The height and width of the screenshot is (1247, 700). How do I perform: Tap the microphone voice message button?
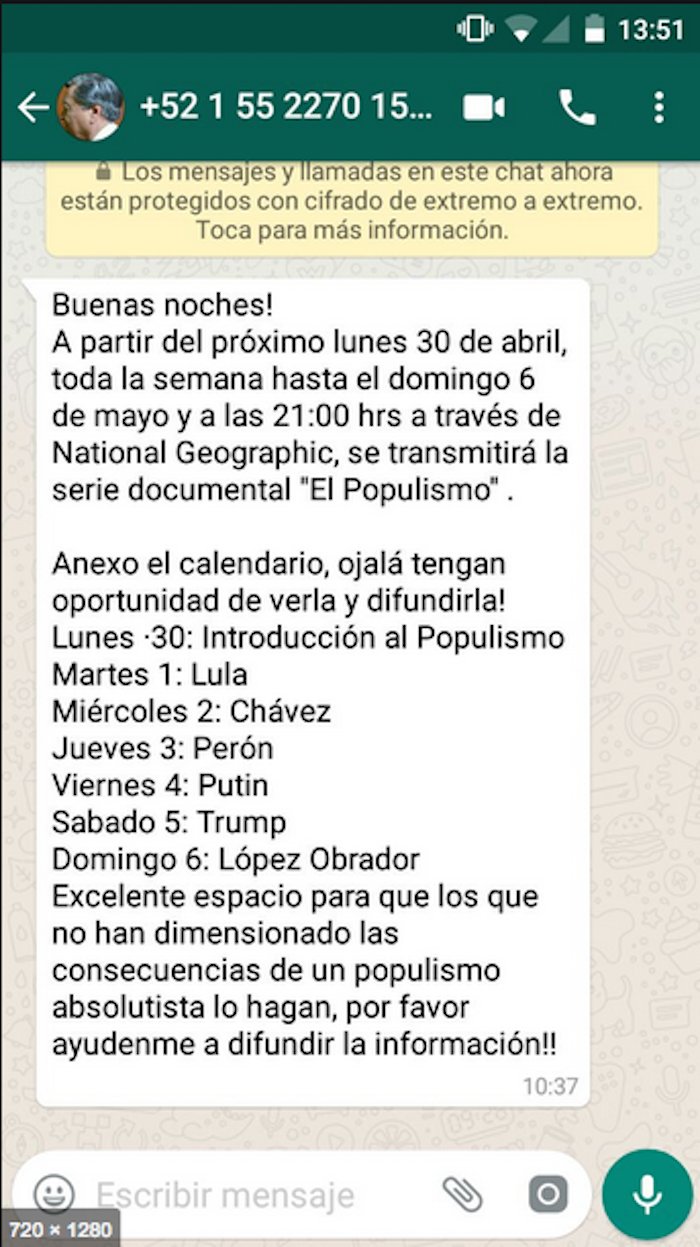(x=646, y=1193)
